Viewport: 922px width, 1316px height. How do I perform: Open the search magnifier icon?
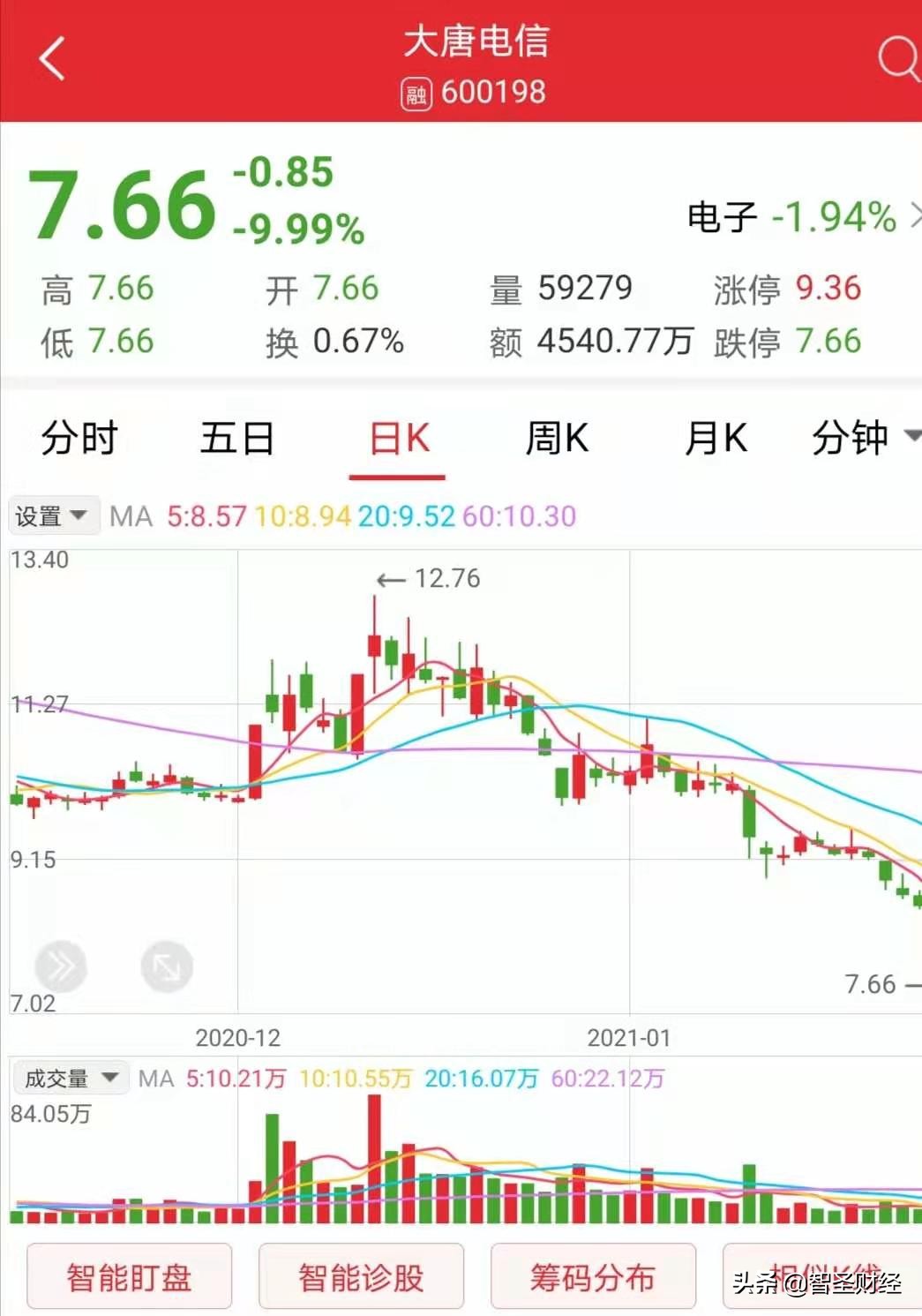(899, 59)
